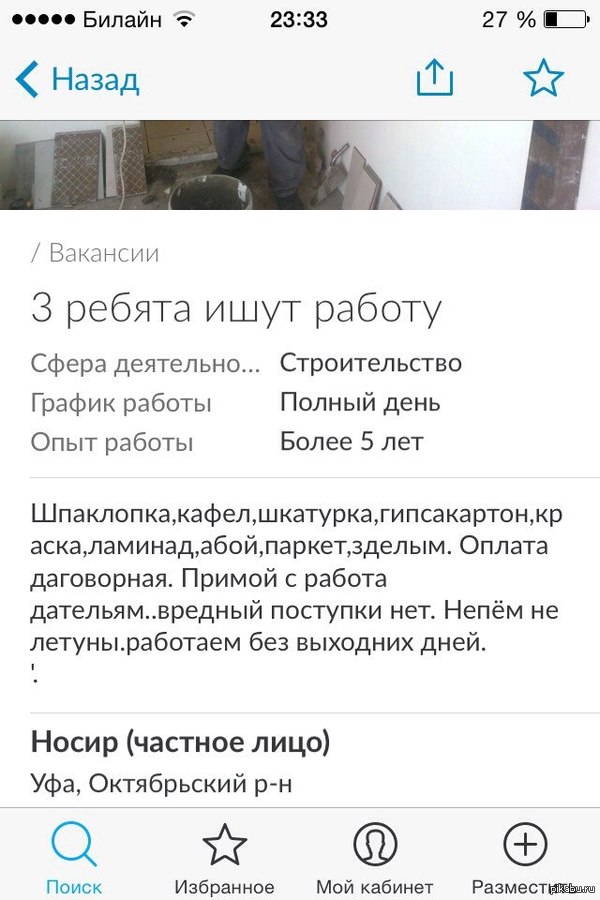Go back with the Назад button

coord(78,80)
